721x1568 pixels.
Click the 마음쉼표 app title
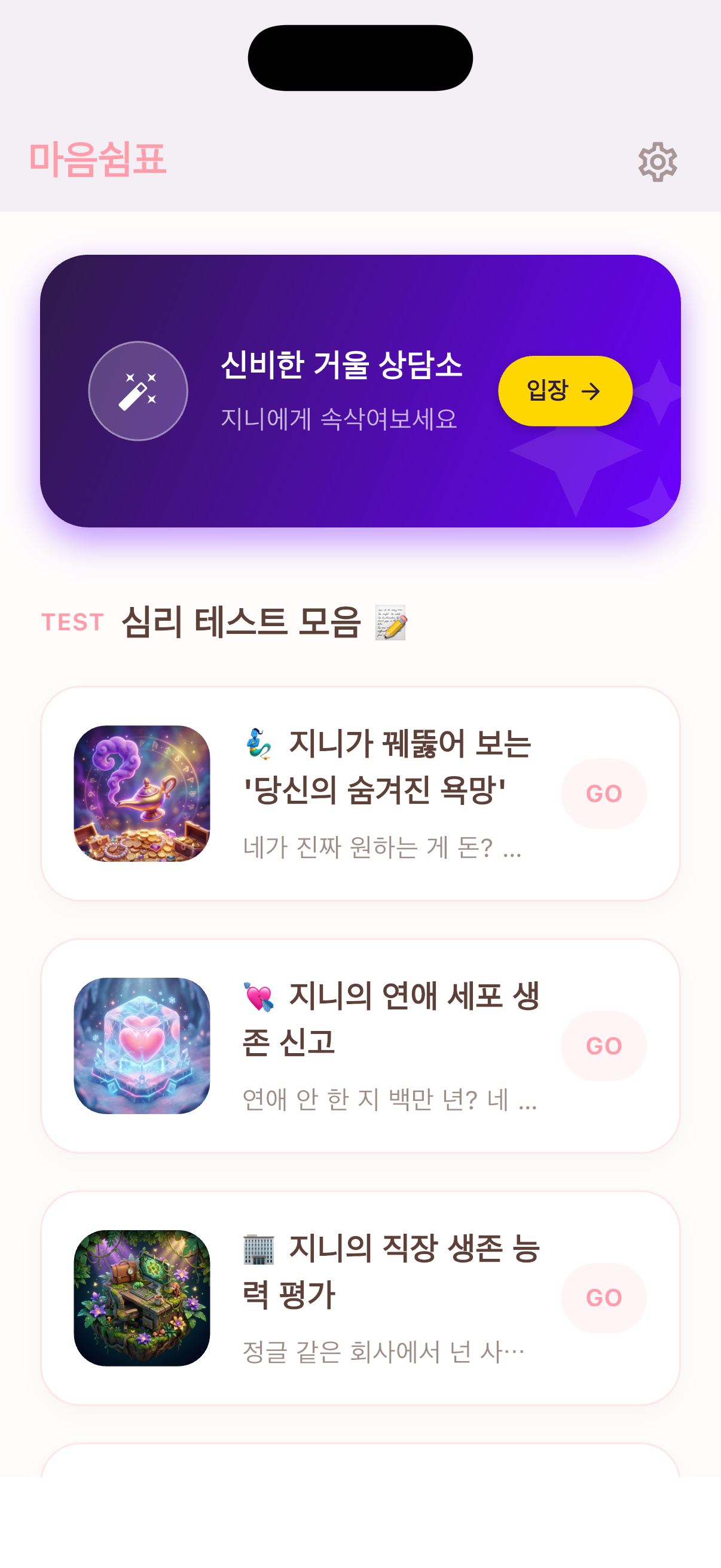click(x=97, y=160)
